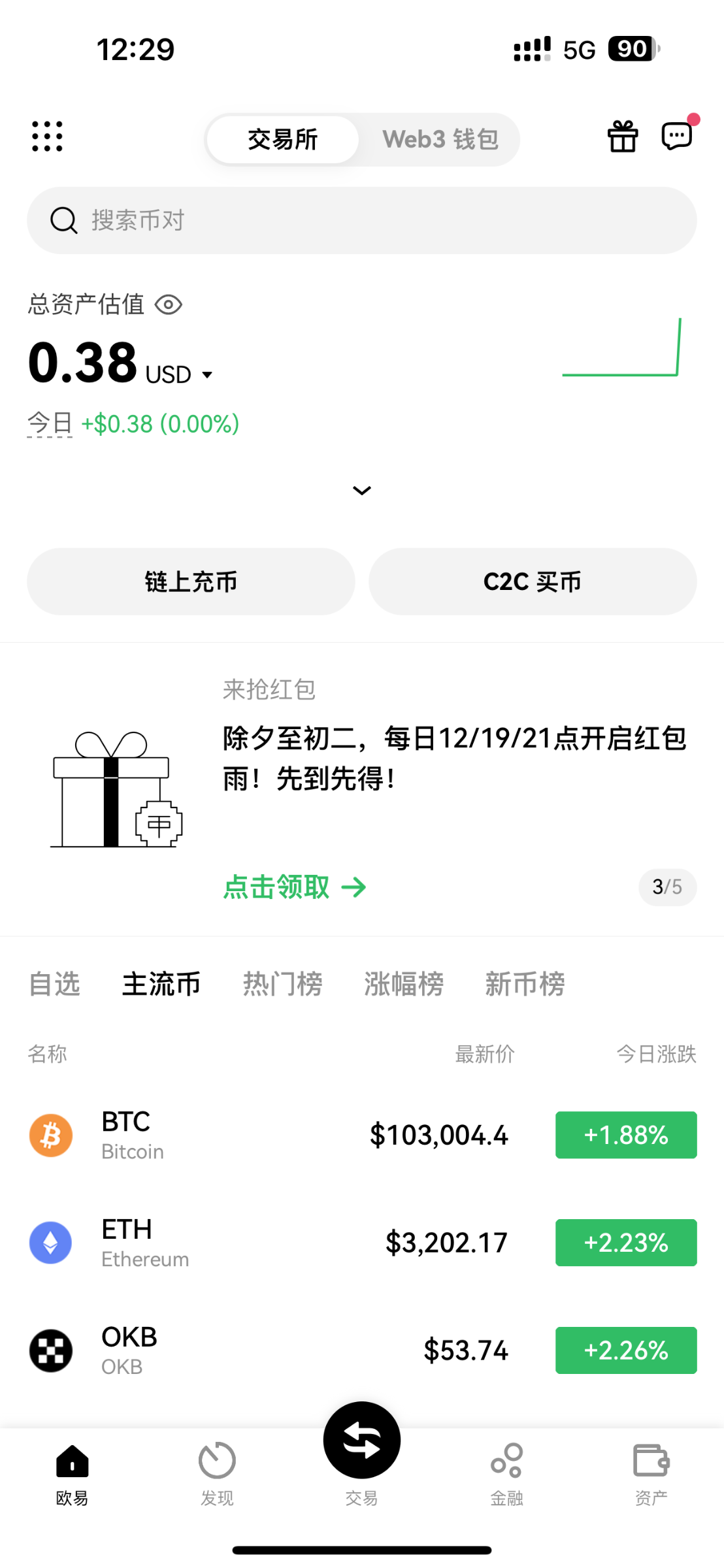Open the gift rewards icon
The width and height of the screenshot is (724, 1568).
[x=622, y=137]
